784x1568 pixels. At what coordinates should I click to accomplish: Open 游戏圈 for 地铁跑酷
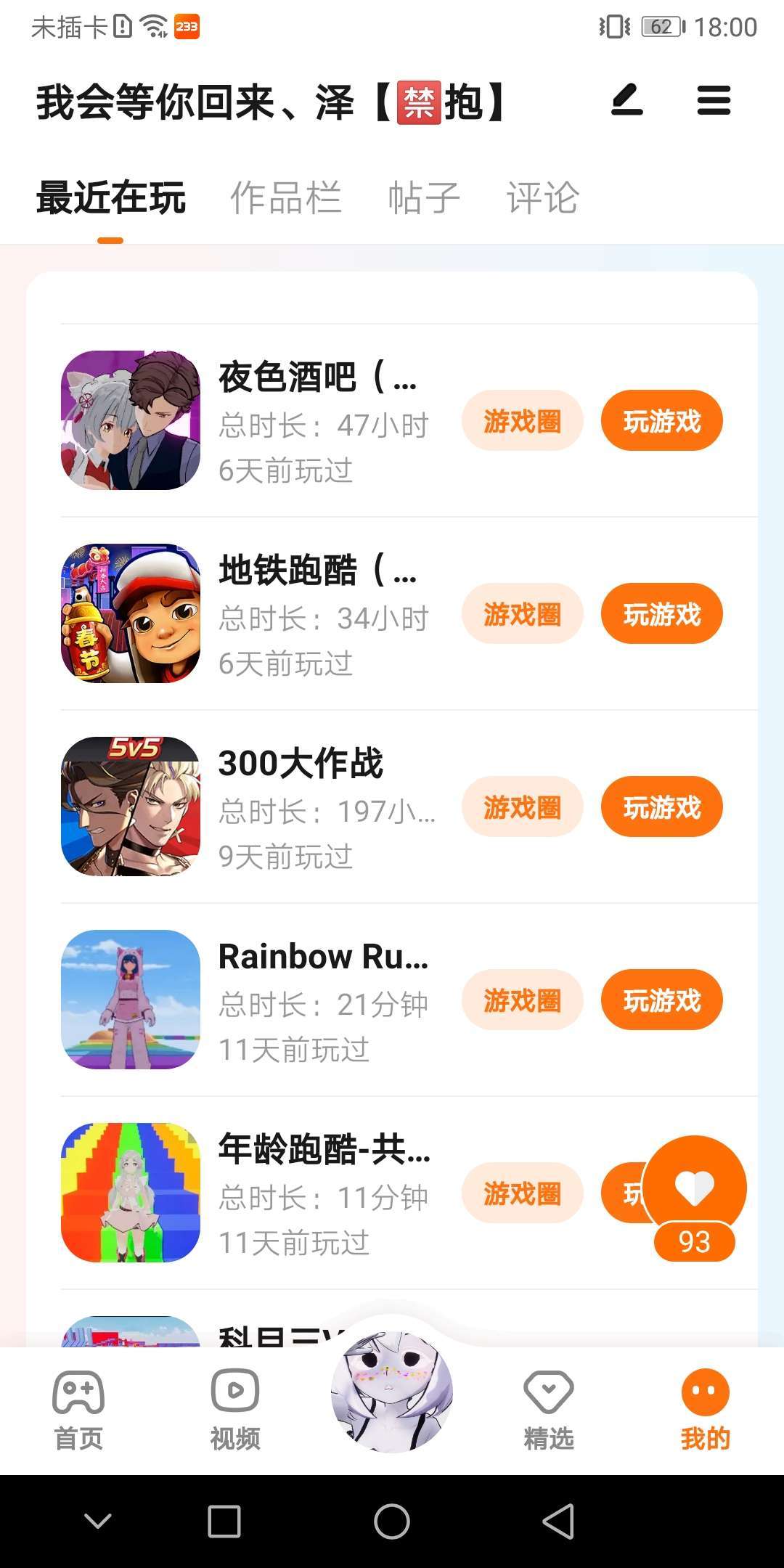[522, 614]
